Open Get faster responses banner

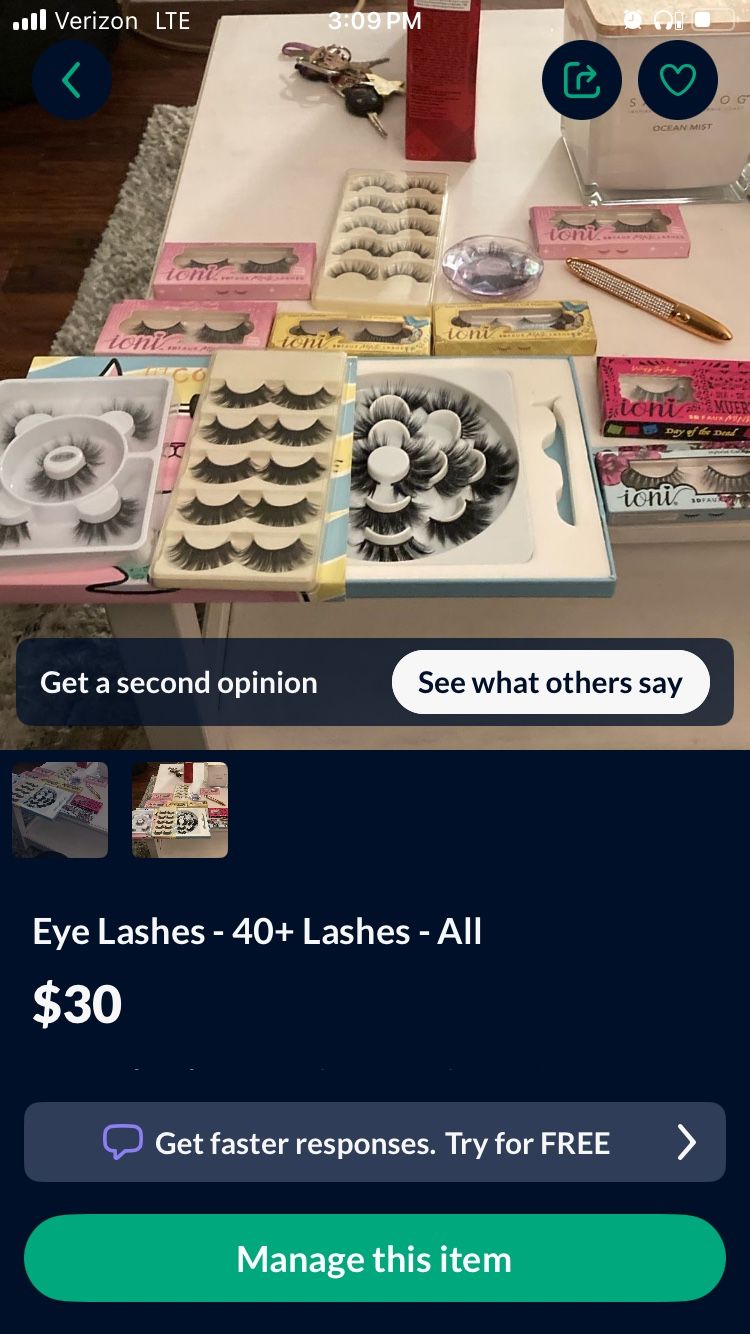[375, 1142]
